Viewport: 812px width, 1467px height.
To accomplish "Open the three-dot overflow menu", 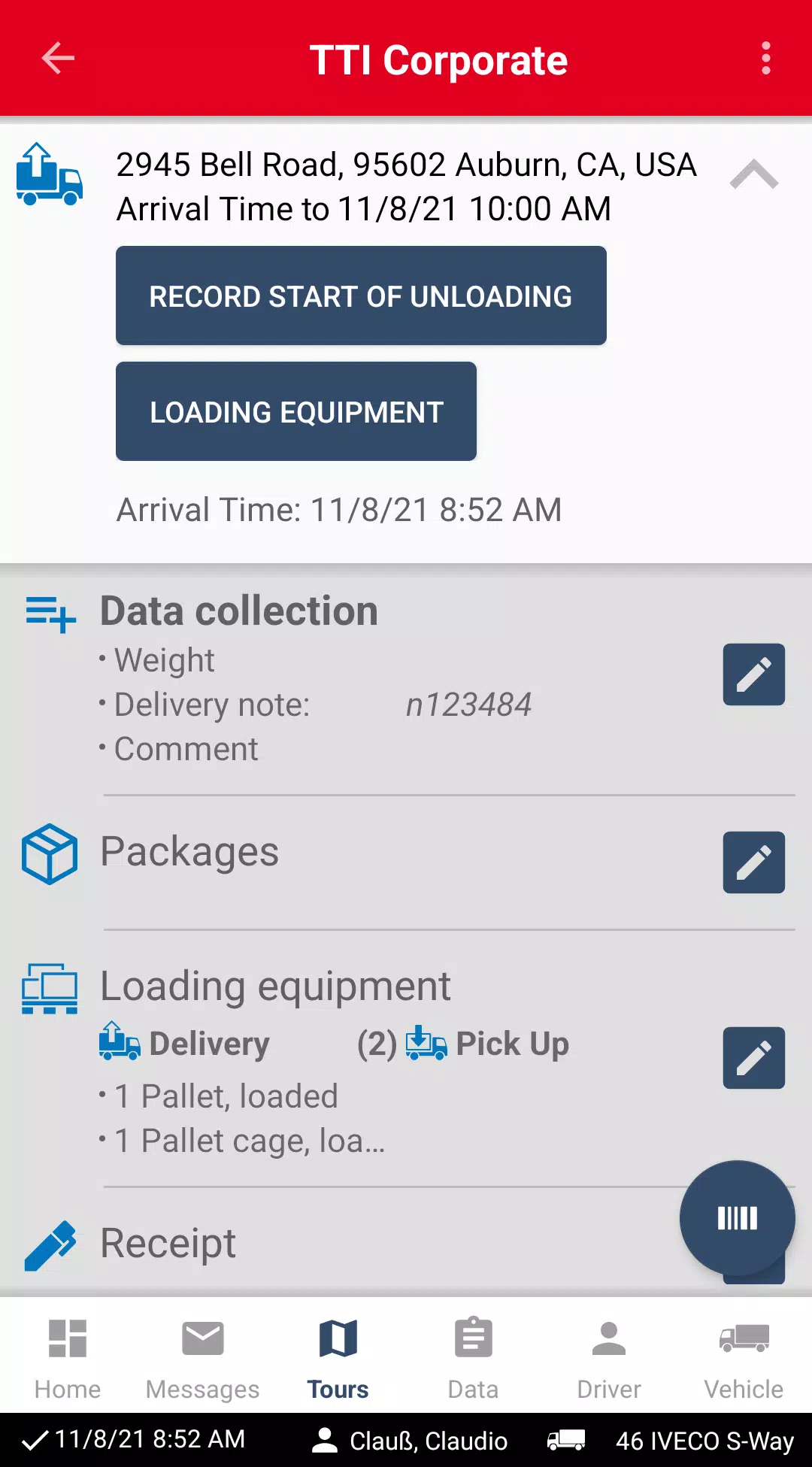I will point(765,59).
